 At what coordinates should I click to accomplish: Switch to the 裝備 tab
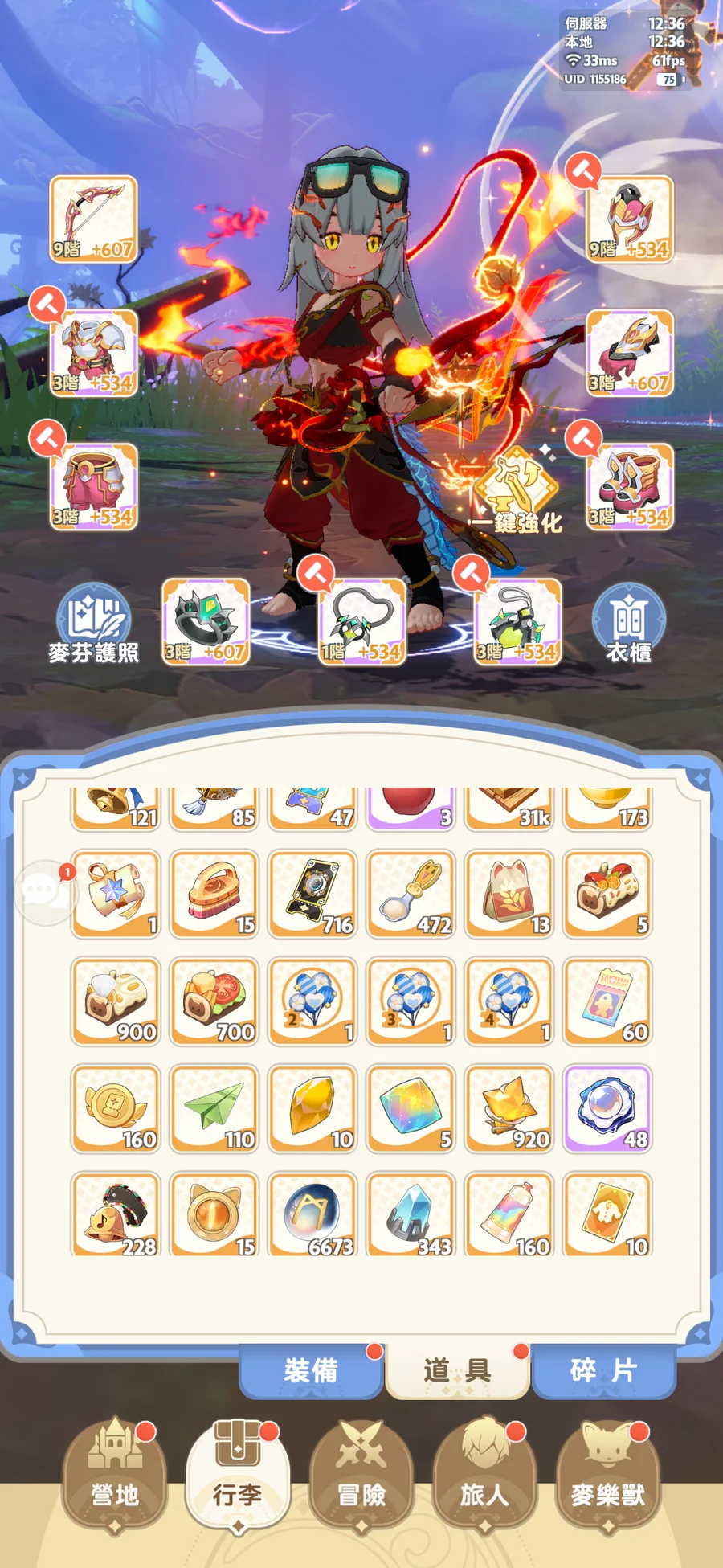point(311,1370)
